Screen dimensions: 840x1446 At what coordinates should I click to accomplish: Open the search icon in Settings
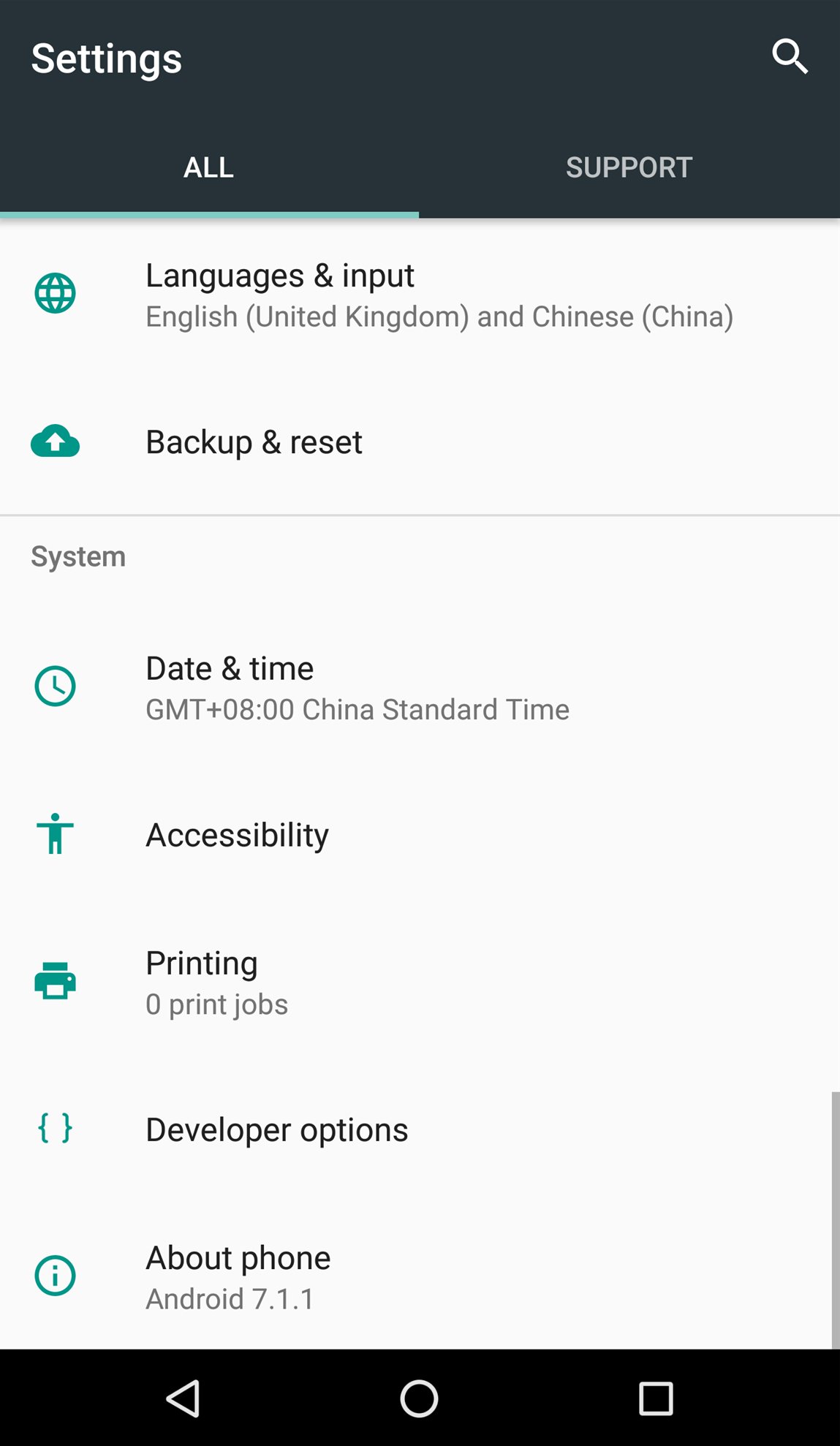[x=790, y=57]
